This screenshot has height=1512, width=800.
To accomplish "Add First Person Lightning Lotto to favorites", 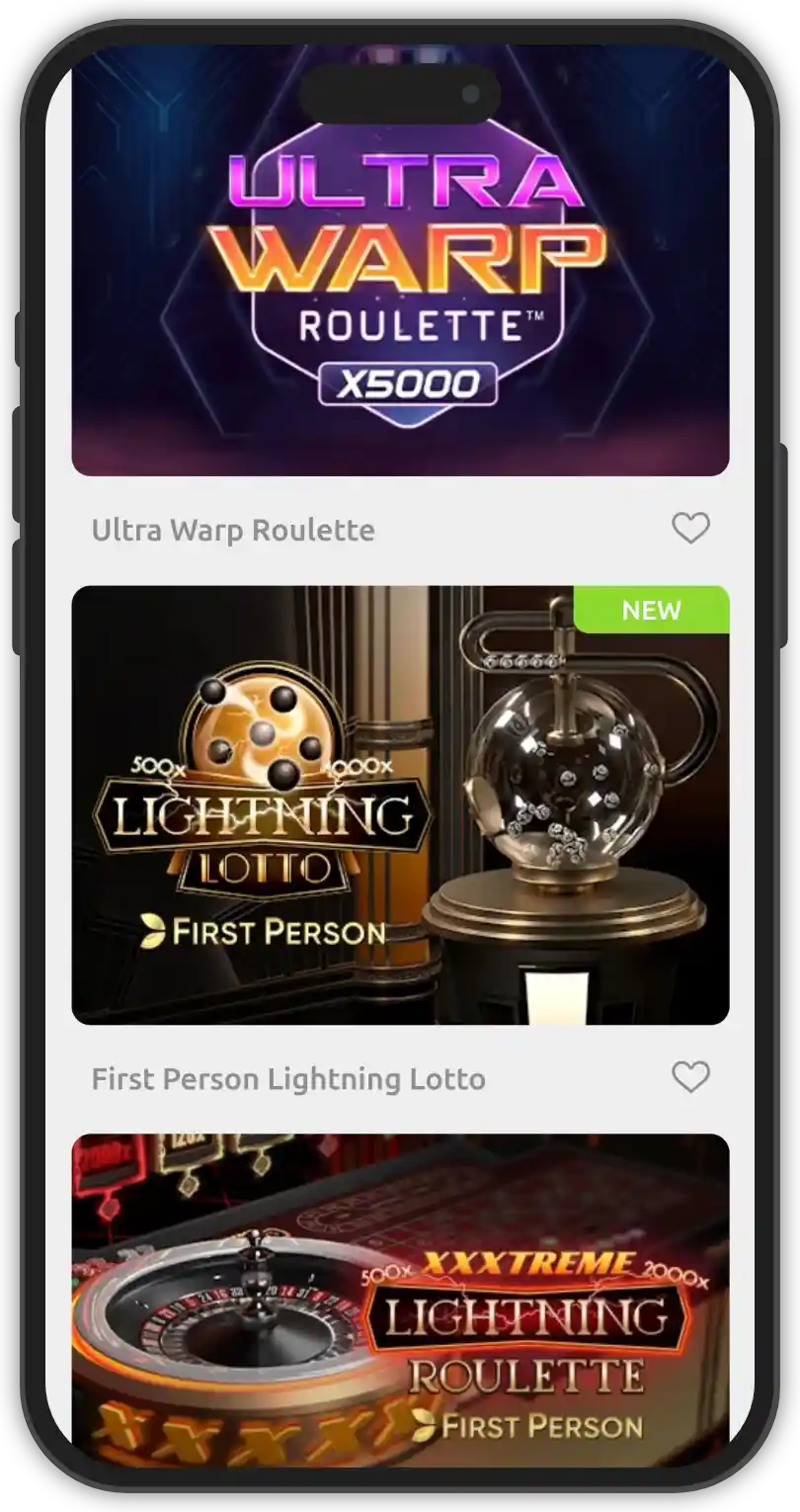I will coord(690,1077).
